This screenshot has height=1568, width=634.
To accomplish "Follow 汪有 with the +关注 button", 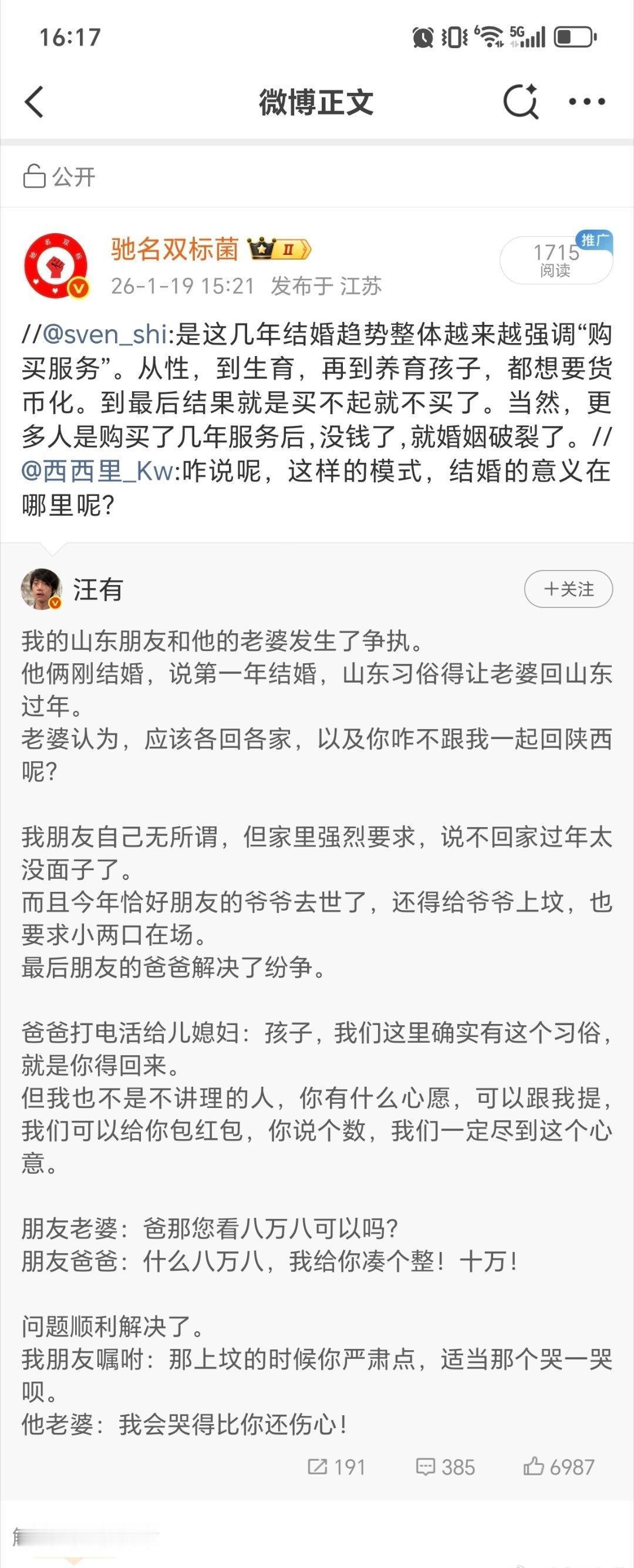I will pyautogui.click(x=570, y=589).
